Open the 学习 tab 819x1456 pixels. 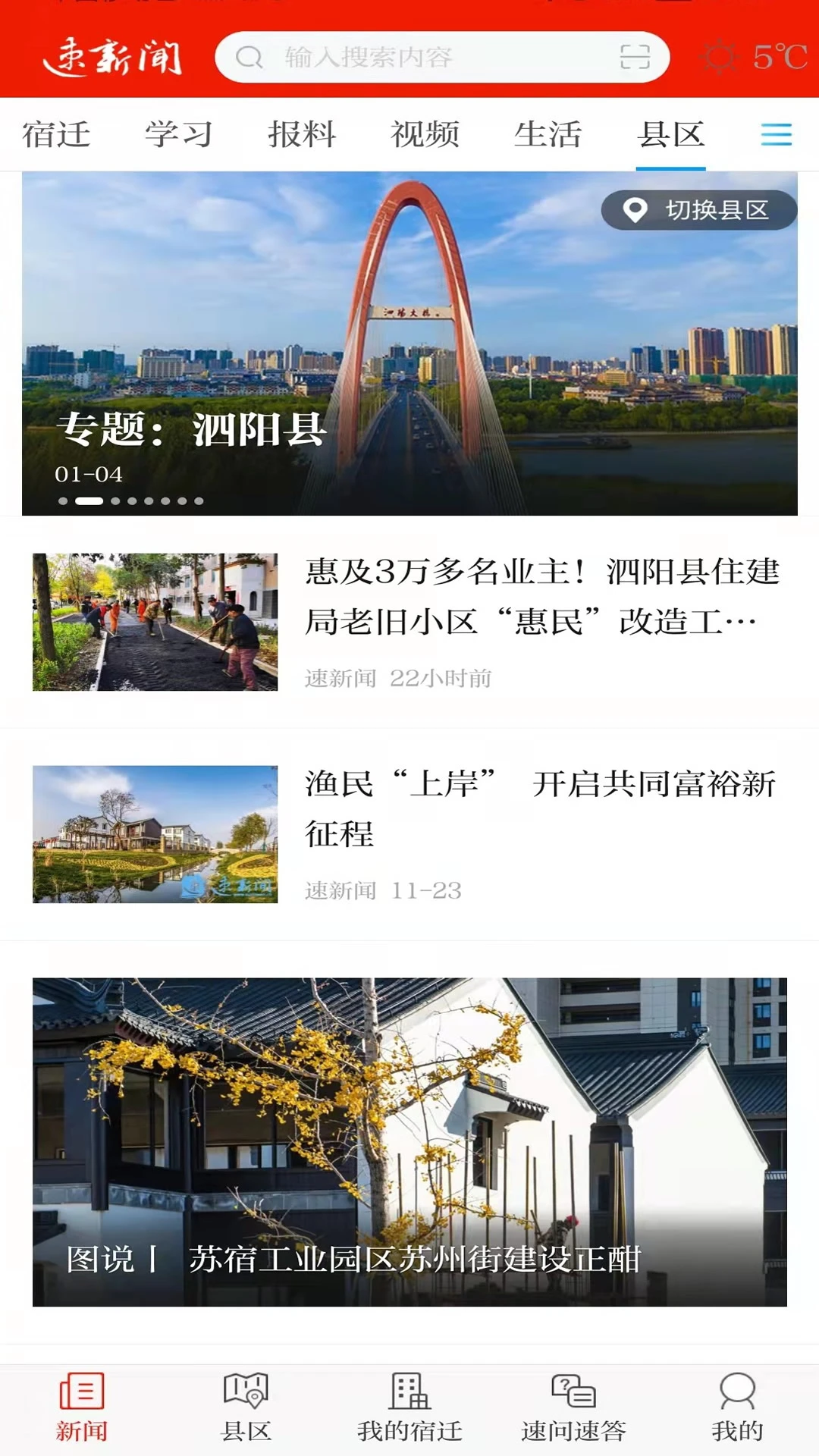(180, 134)
